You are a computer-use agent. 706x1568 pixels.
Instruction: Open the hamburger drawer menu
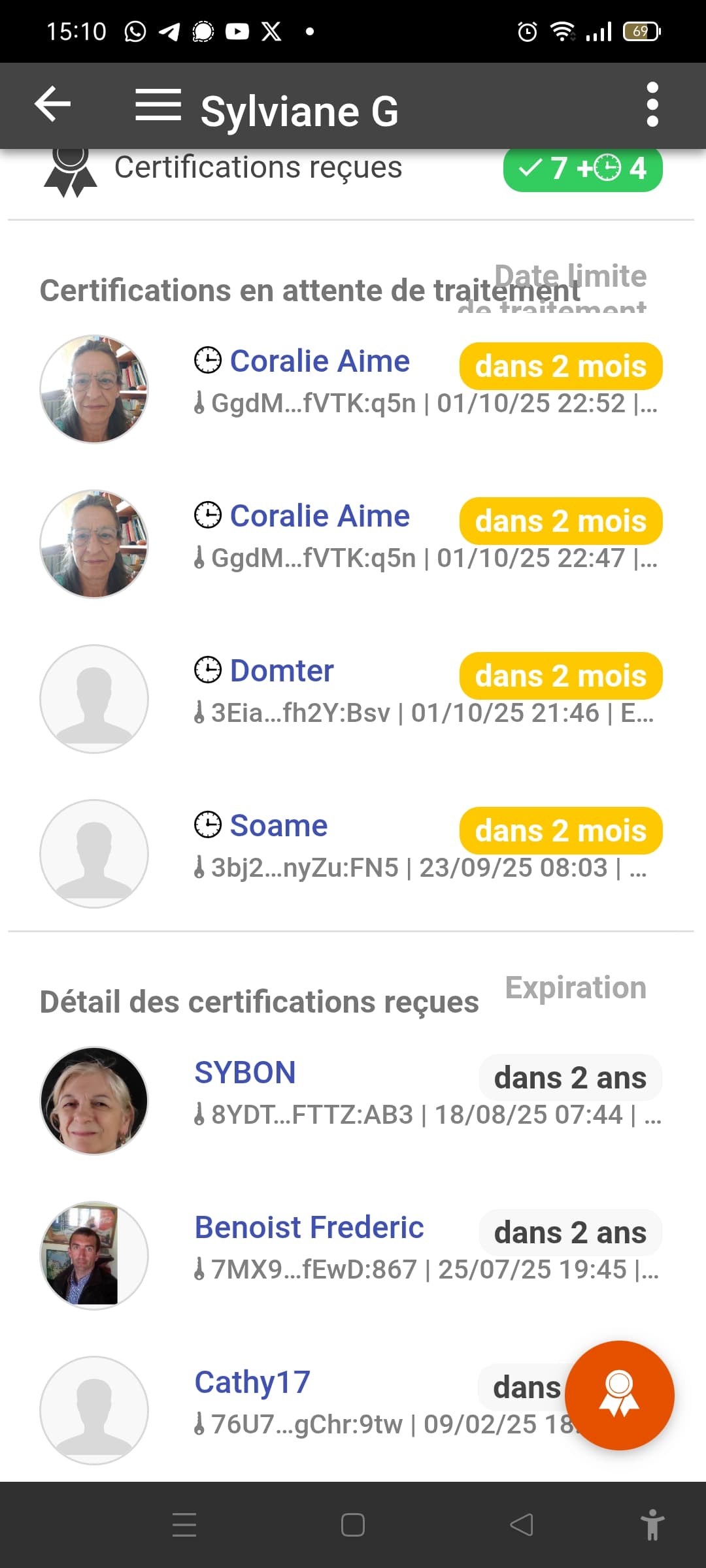tap(158, 106)
